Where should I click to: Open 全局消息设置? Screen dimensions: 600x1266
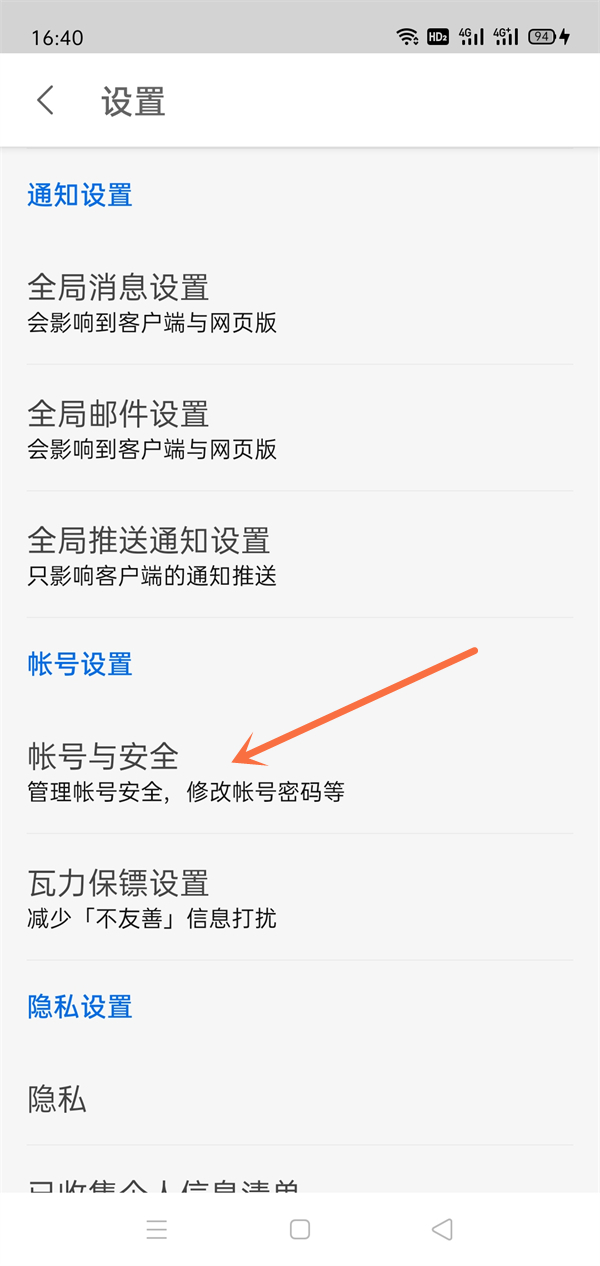point(300,302)
